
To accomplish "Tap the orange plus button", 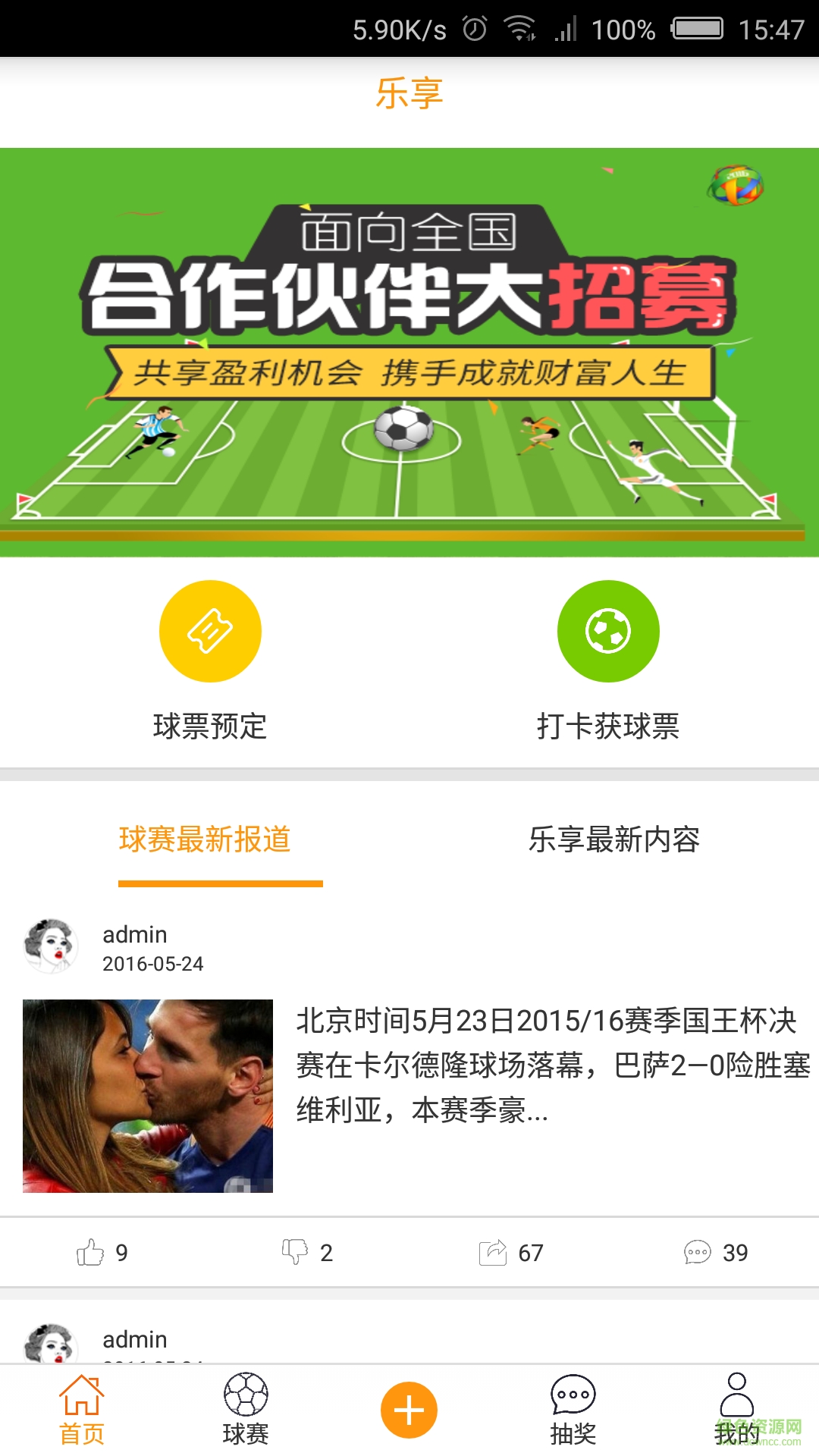I will click(409, 1410).
